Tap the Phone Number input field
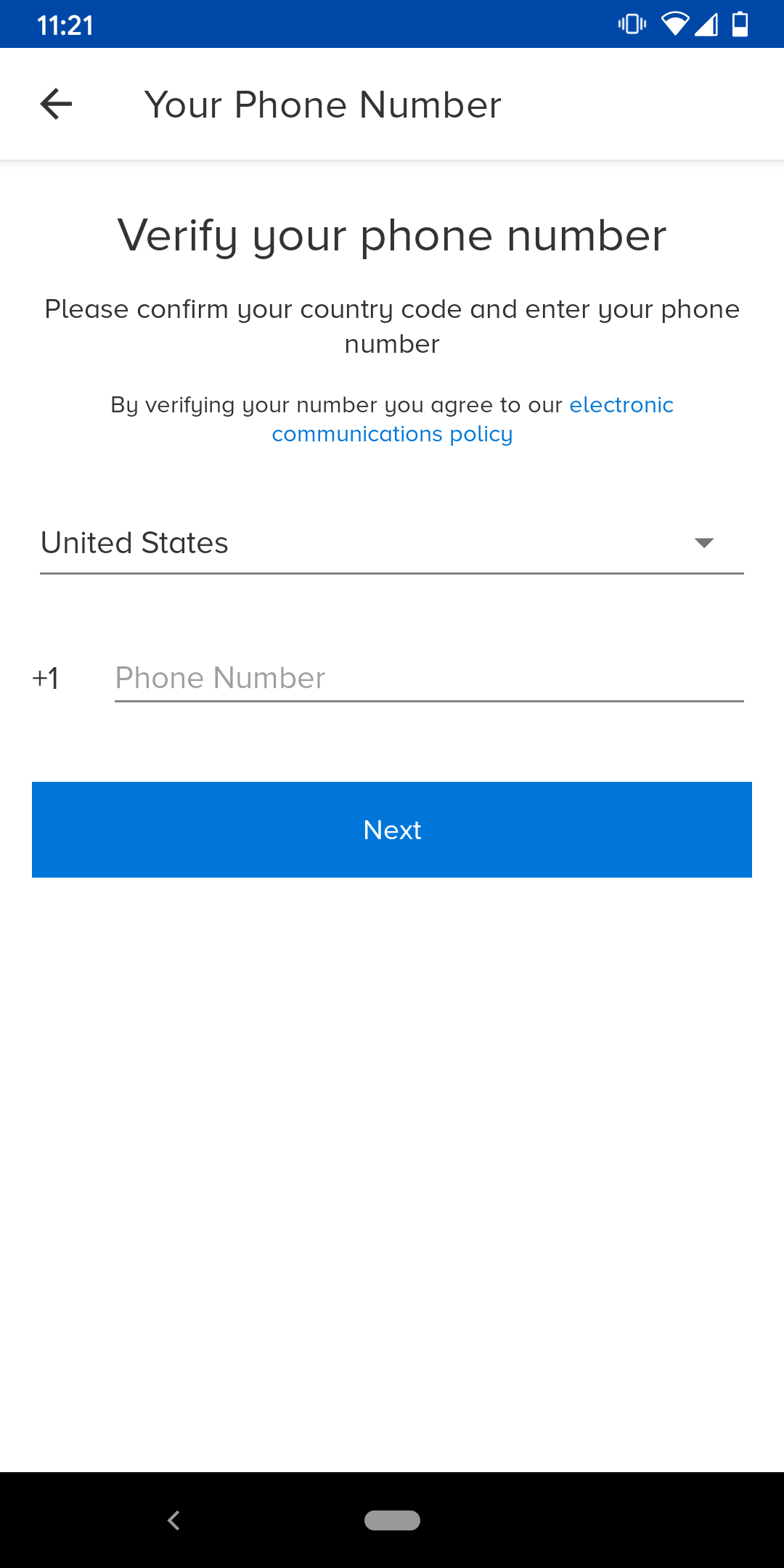 (x=428, y=677)
